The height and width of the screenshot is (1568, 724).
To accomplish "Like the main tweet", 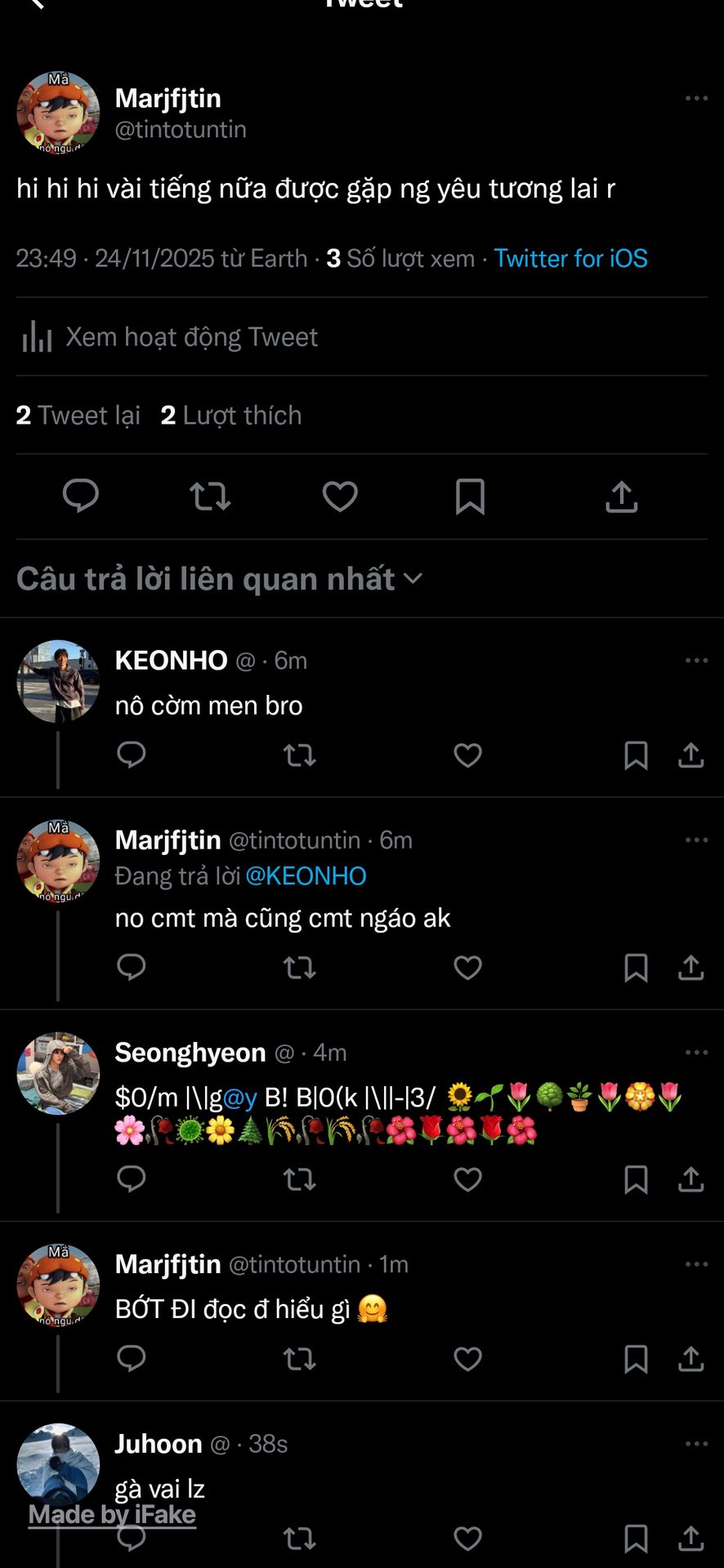I will pyautogui.click(x=340, y=496).
